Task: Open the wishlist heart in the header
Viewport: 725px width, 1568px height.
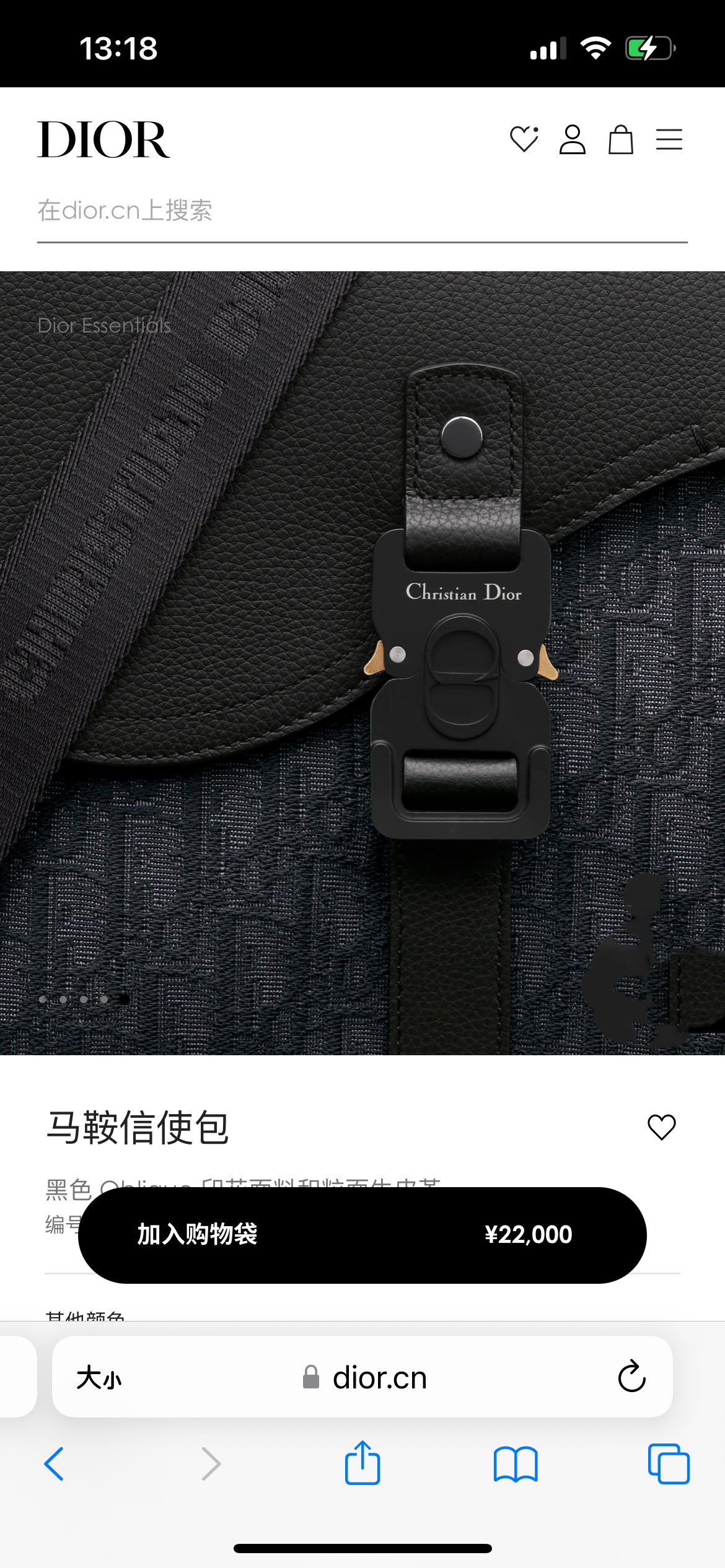Action: click(524, 139)
